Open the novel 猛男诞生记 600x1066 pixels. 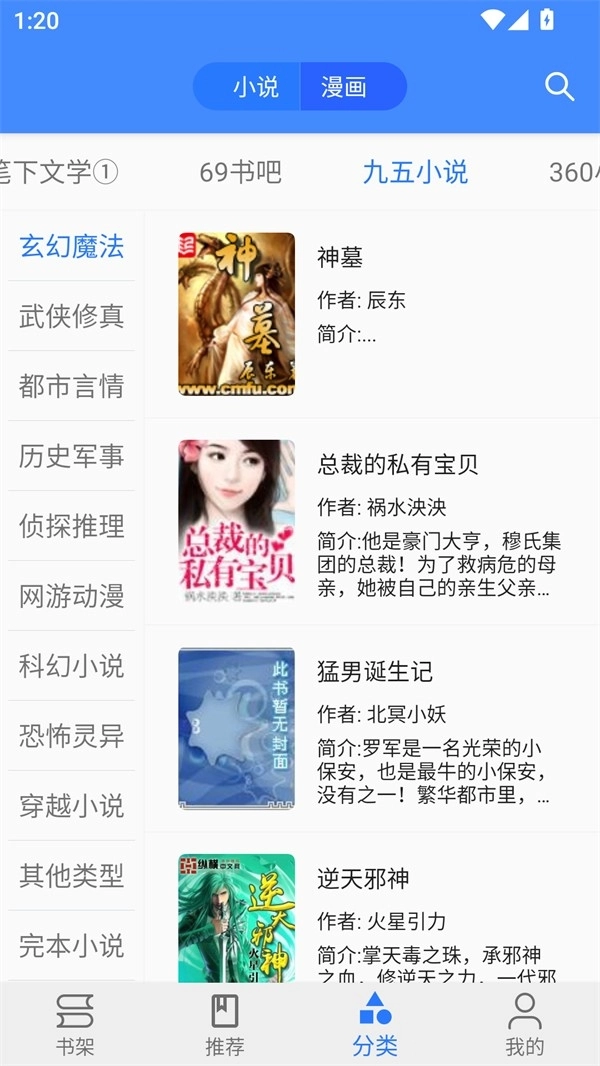(x=370, y=728)
